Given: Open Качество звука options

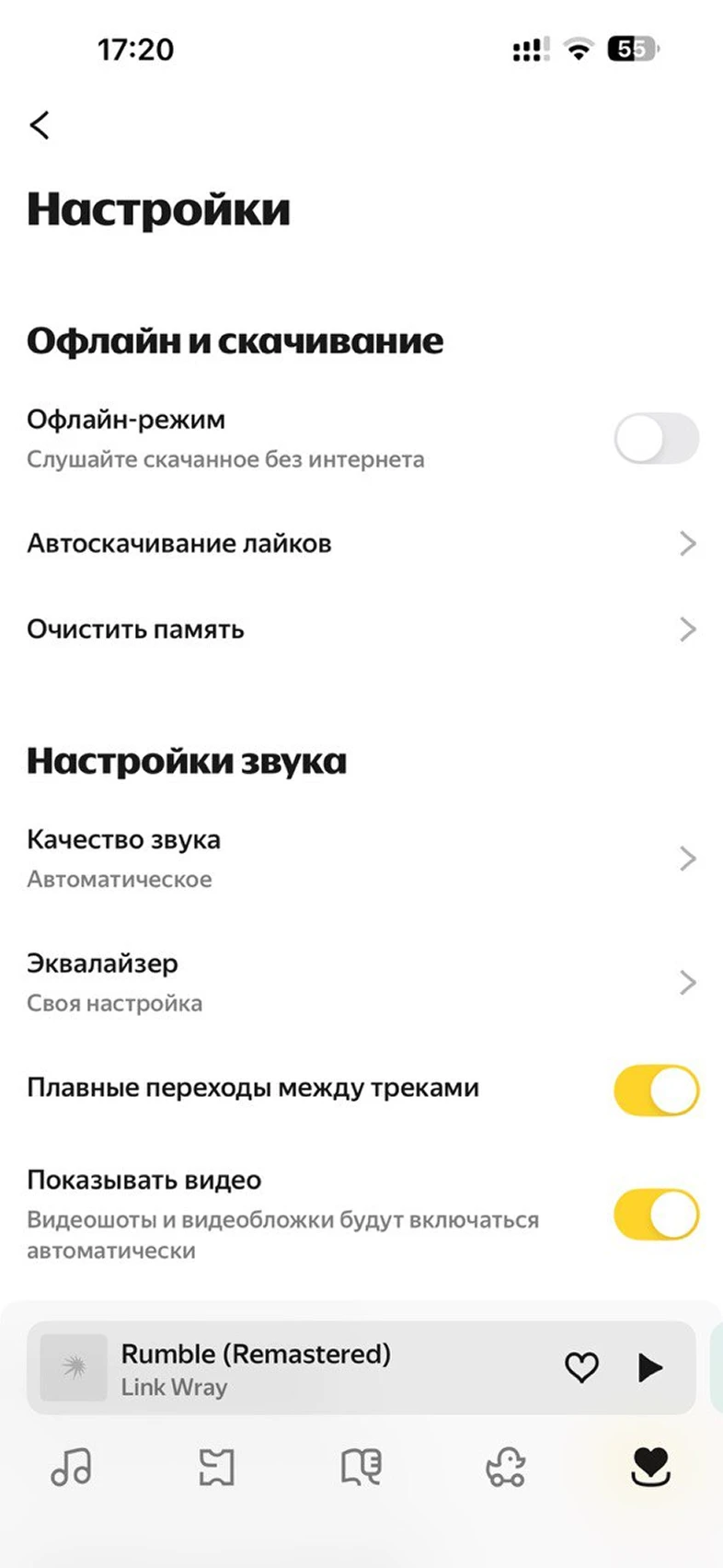Looking at the screenshot, I should click(361, 857).
